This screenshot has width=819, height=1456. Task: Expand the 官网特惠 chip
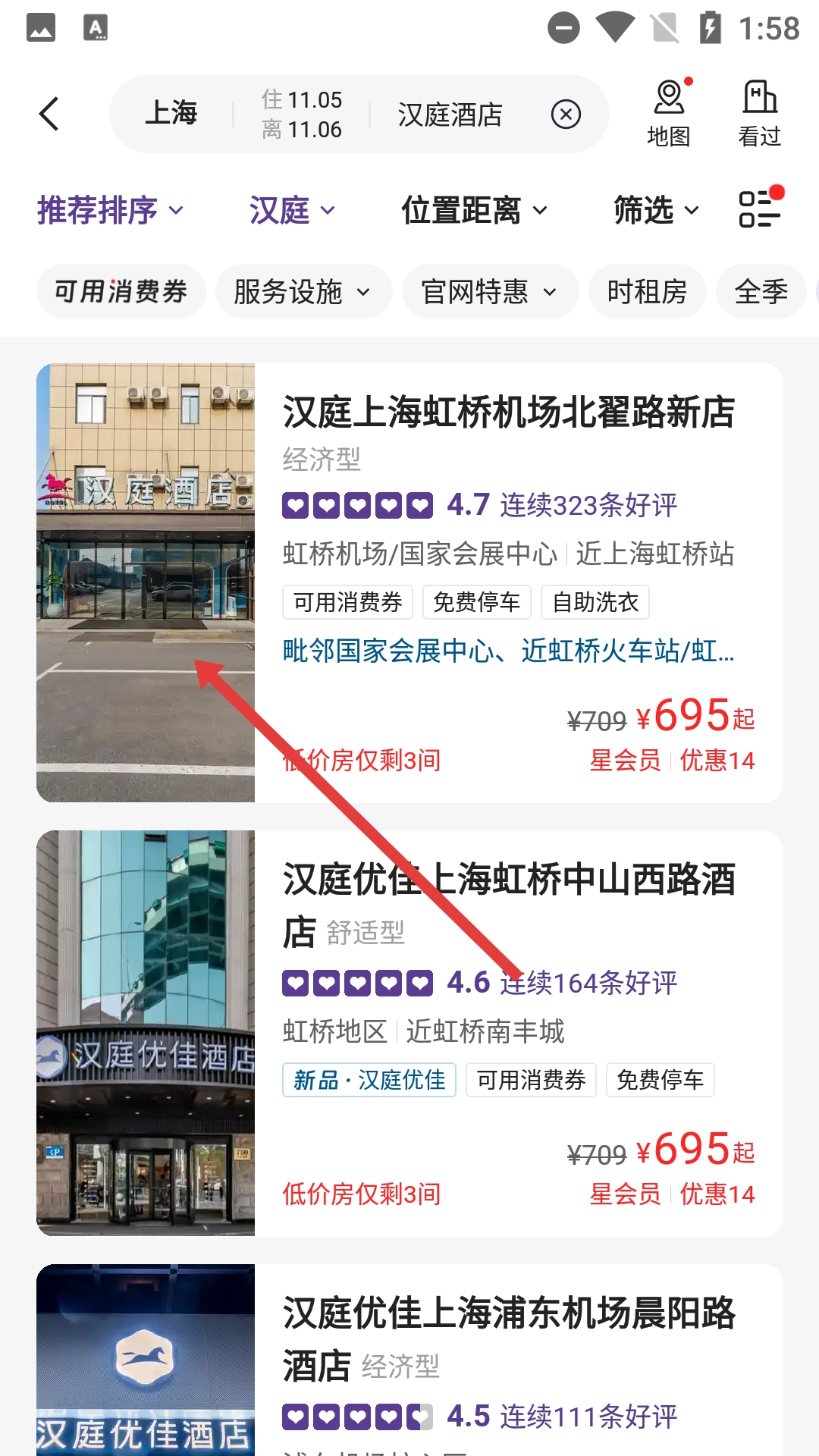tap(489, 291)
